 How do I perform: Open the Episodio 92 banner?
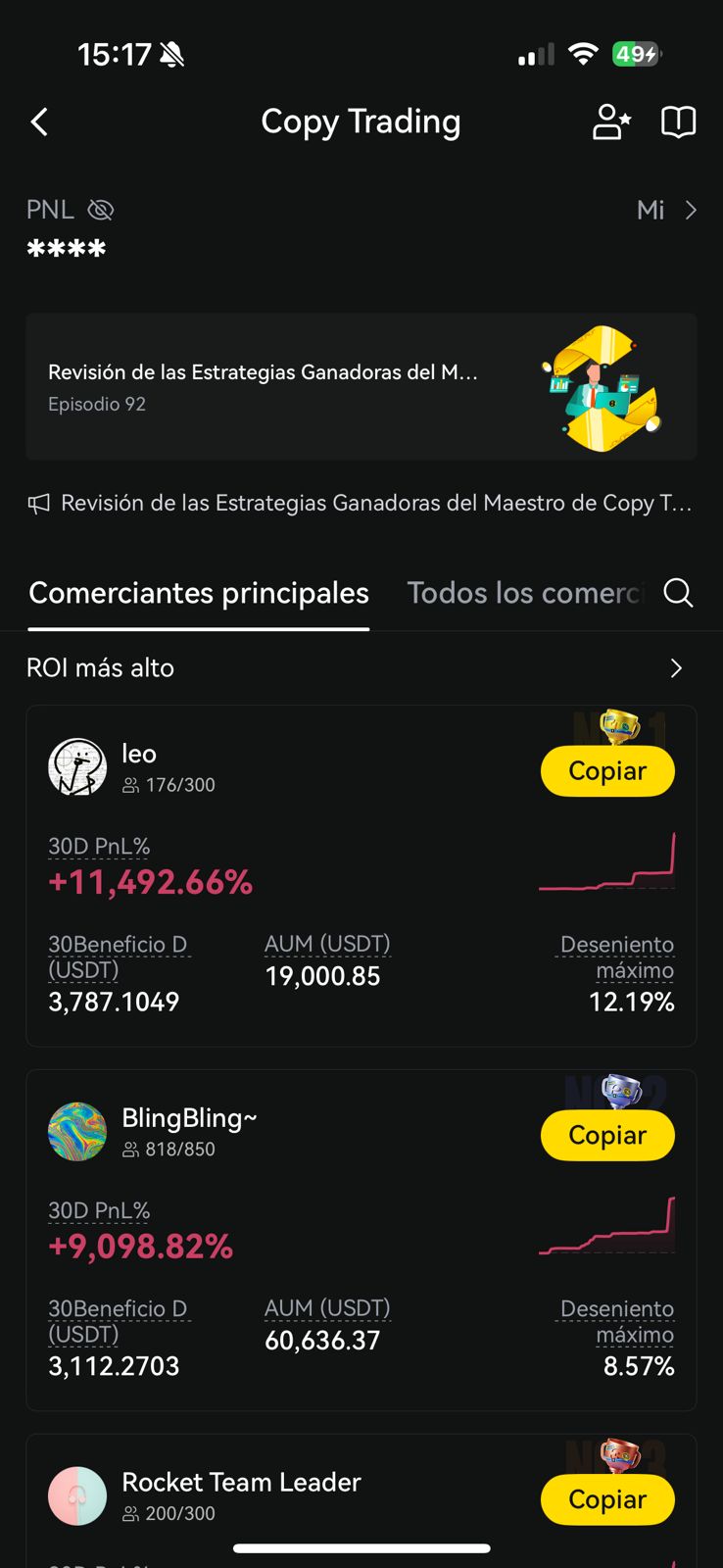pyautogui.click(x=361, y=387)
